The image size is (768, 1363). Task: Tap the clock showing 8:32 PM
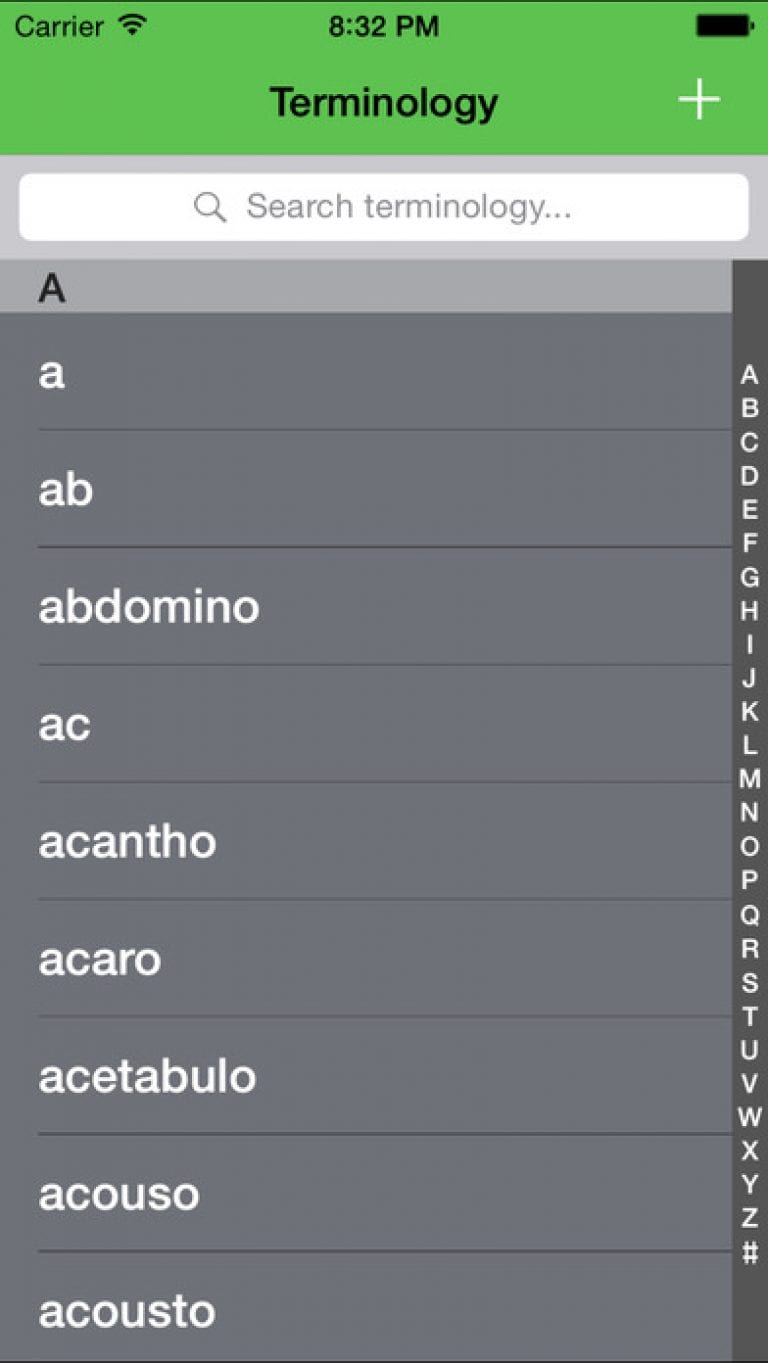click(x=385, y=25)
